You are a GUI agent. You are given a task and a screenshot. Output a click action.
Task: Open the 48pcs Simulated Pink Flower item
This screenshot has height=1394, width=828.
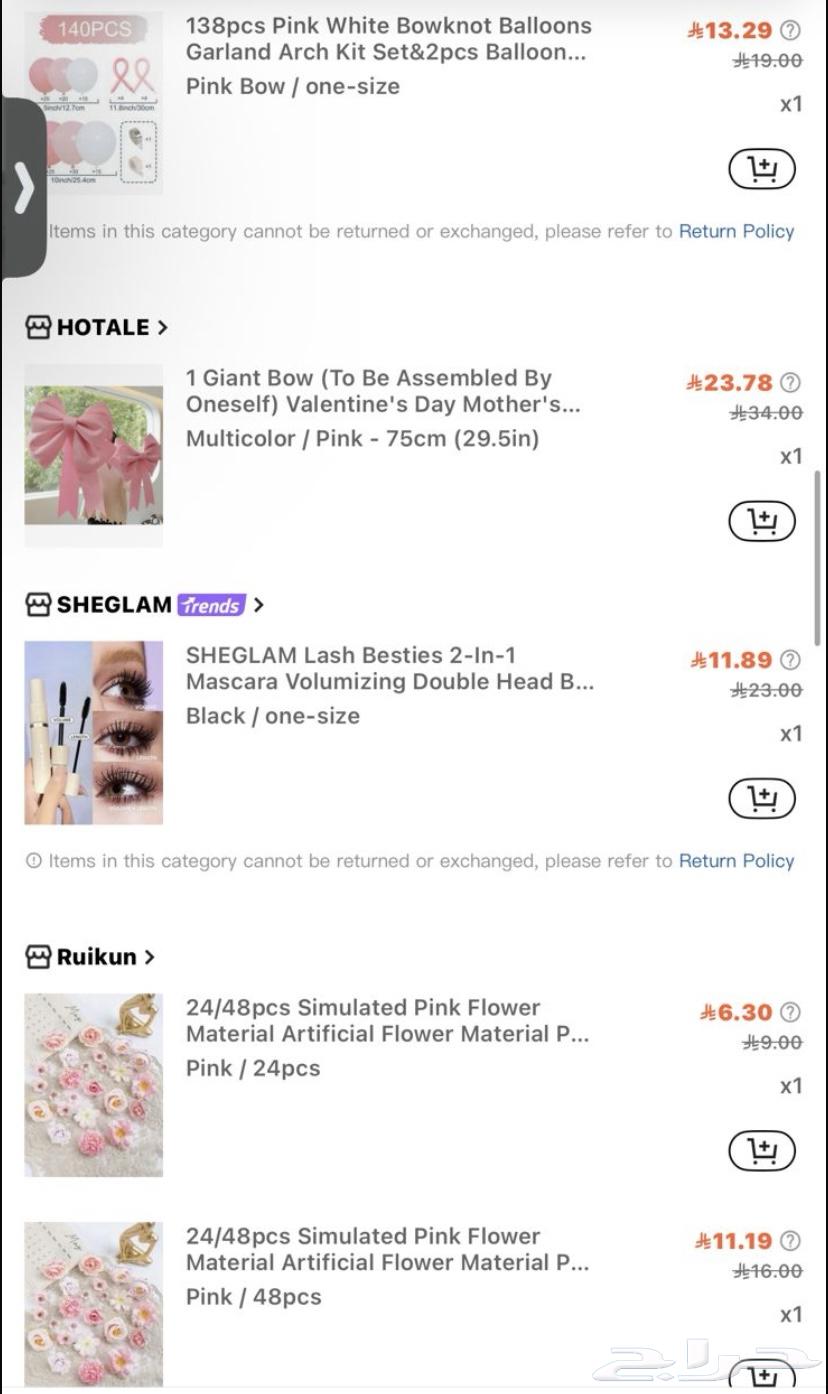click(387, 1249)
